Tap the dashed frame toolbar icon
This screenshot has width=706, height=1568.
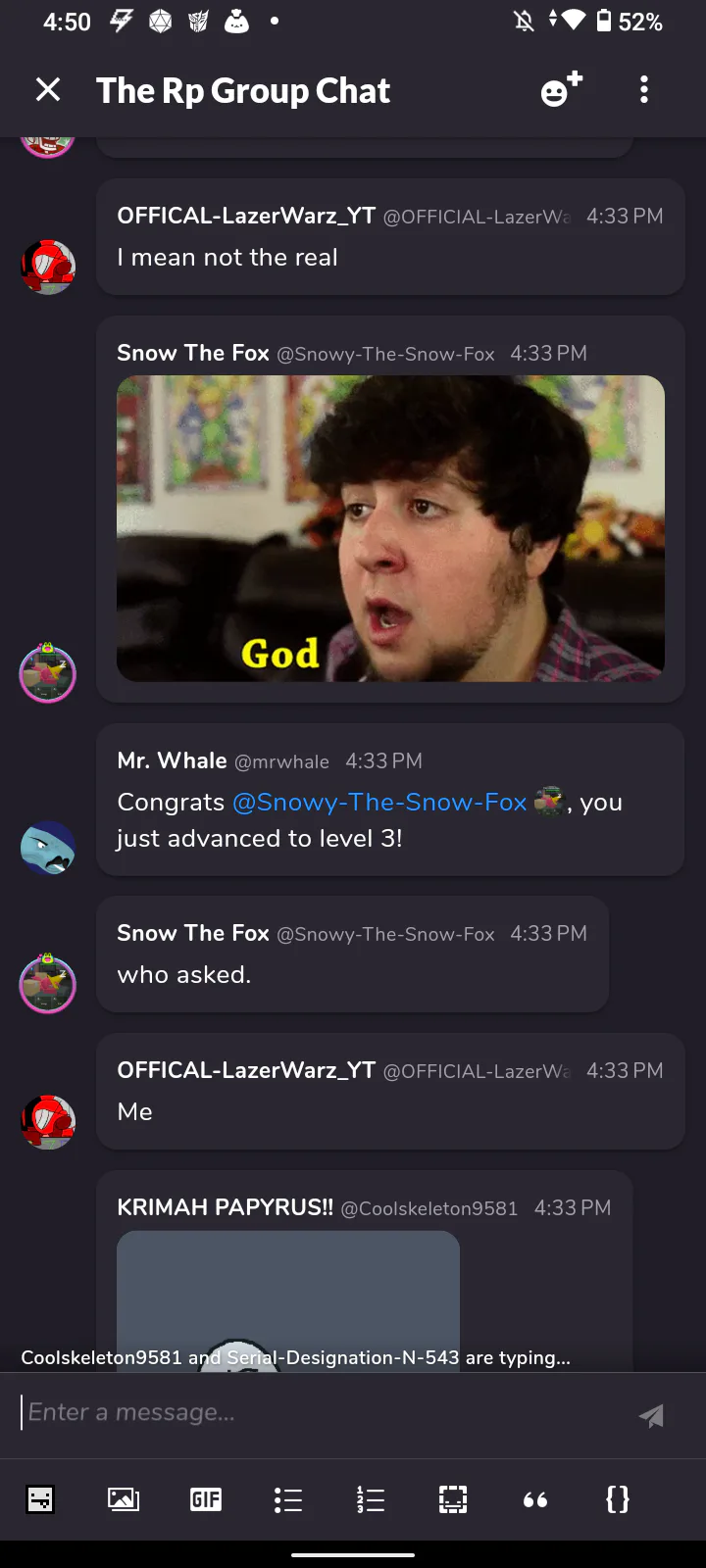pyautogui.click(x=453, y=1499)
